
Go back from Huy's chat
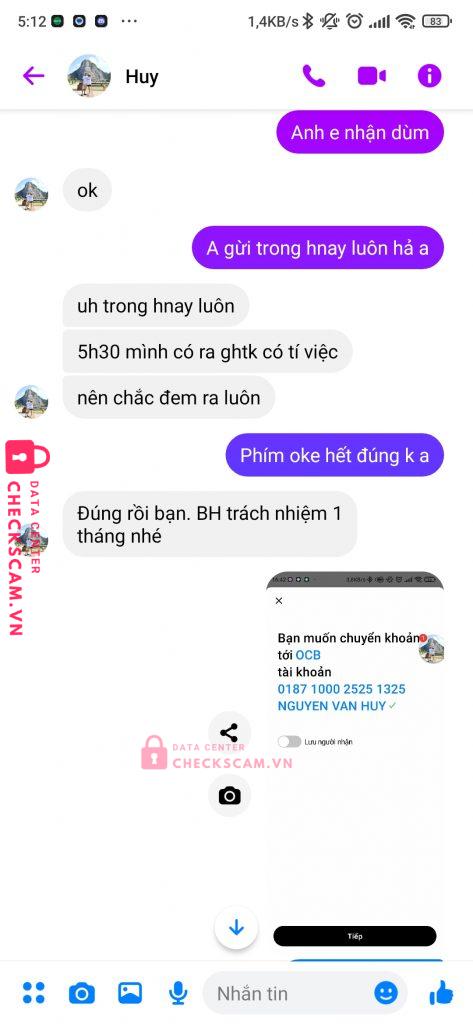(33, 76)
